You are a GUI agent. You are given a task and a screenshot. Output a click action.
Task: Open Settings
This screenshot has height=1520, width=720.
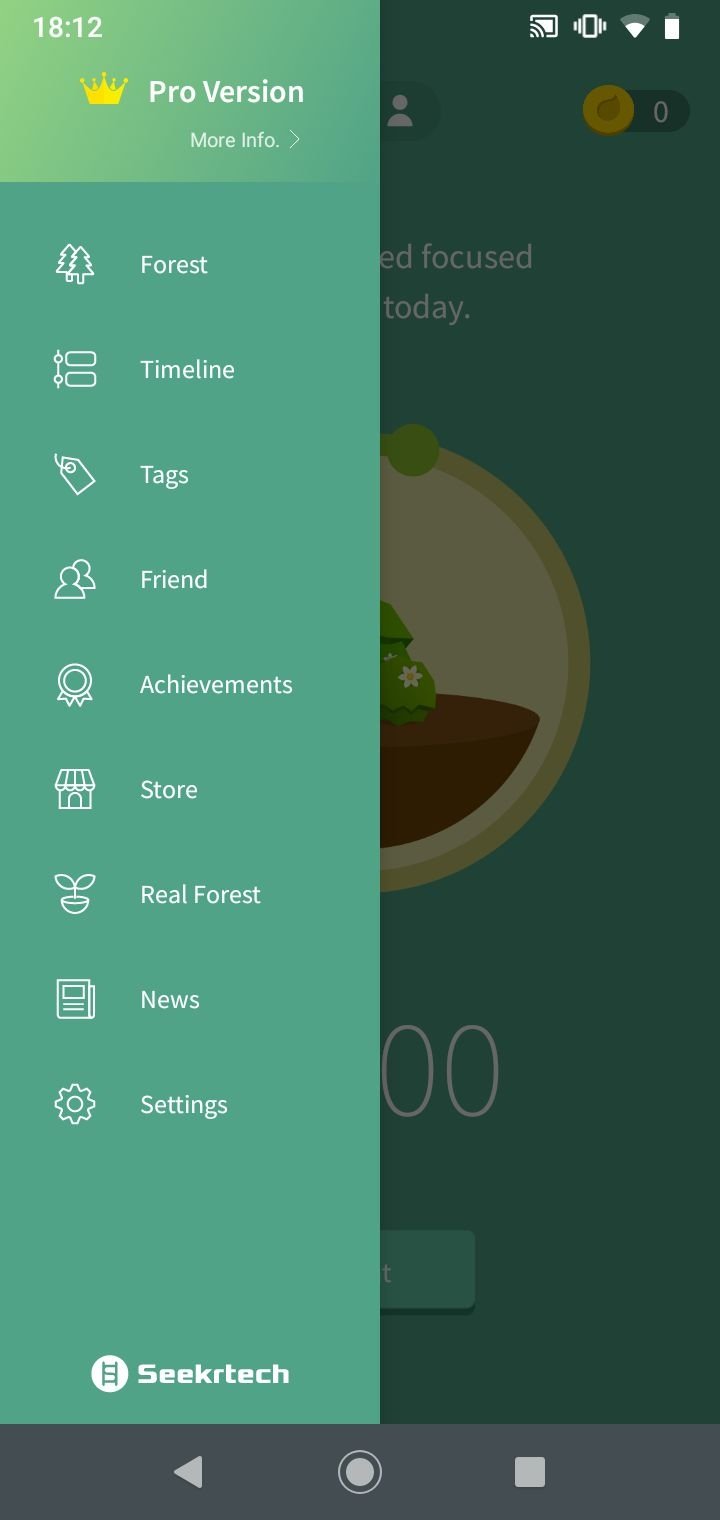(190, 1105)
